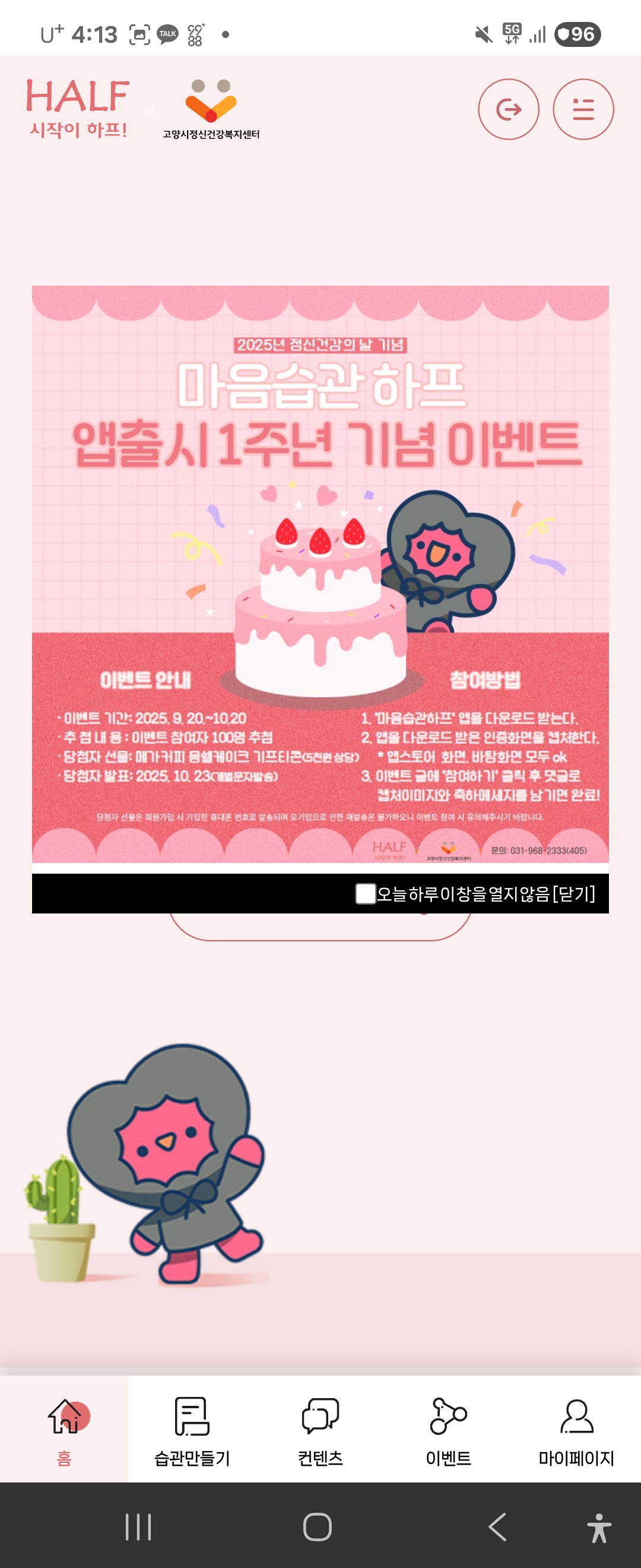Open the hamburger menu

583,109
